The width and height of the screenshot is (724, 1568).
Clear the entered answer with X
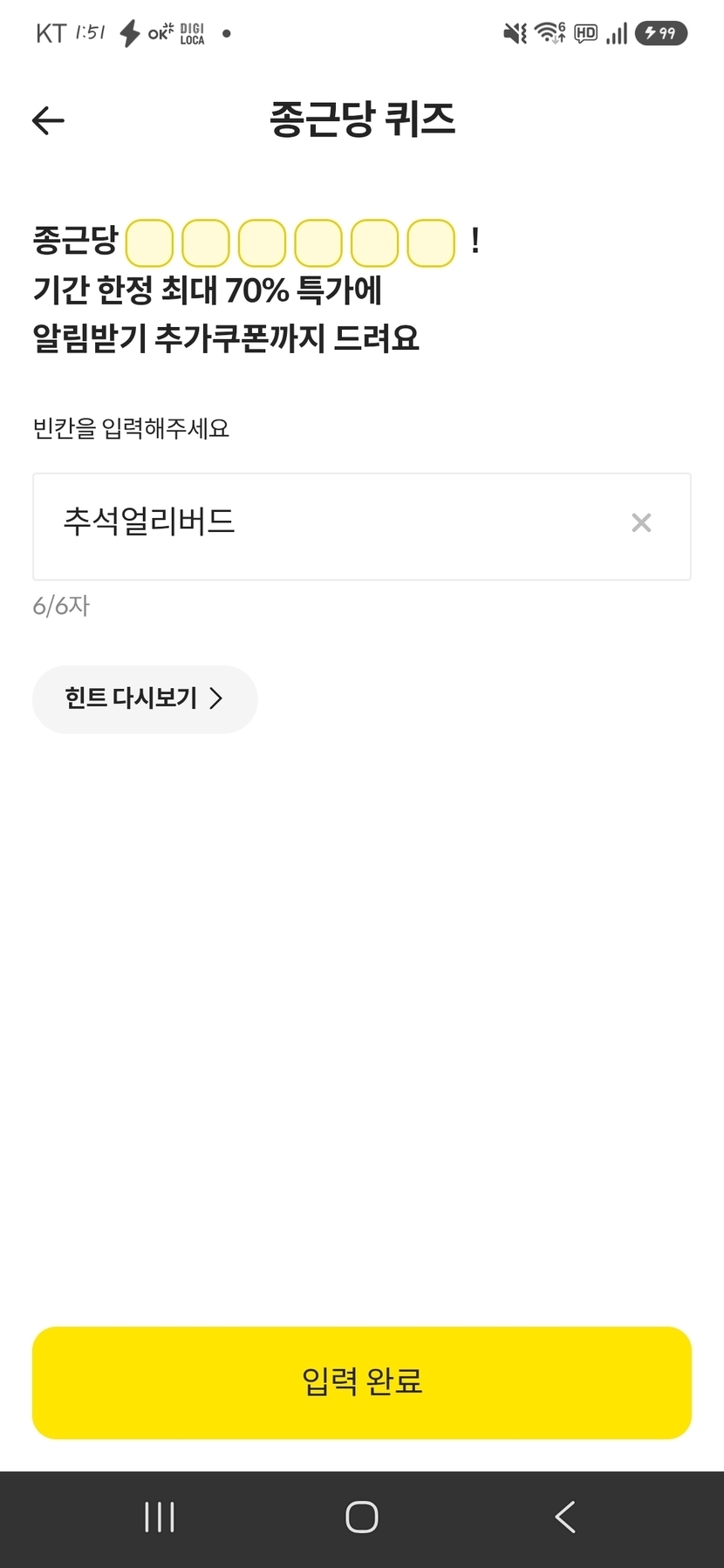tap(641, 523)
